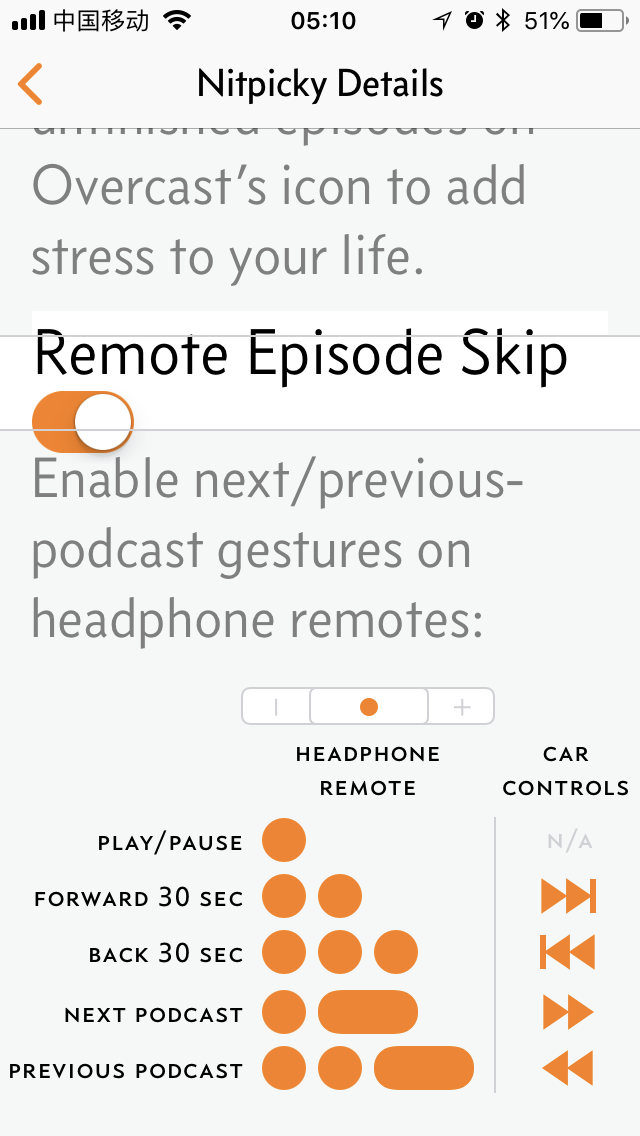This screenshot has width=640, height=1136.
Task: Toggle the Remote Episode Skip switch
Action: 82,422
